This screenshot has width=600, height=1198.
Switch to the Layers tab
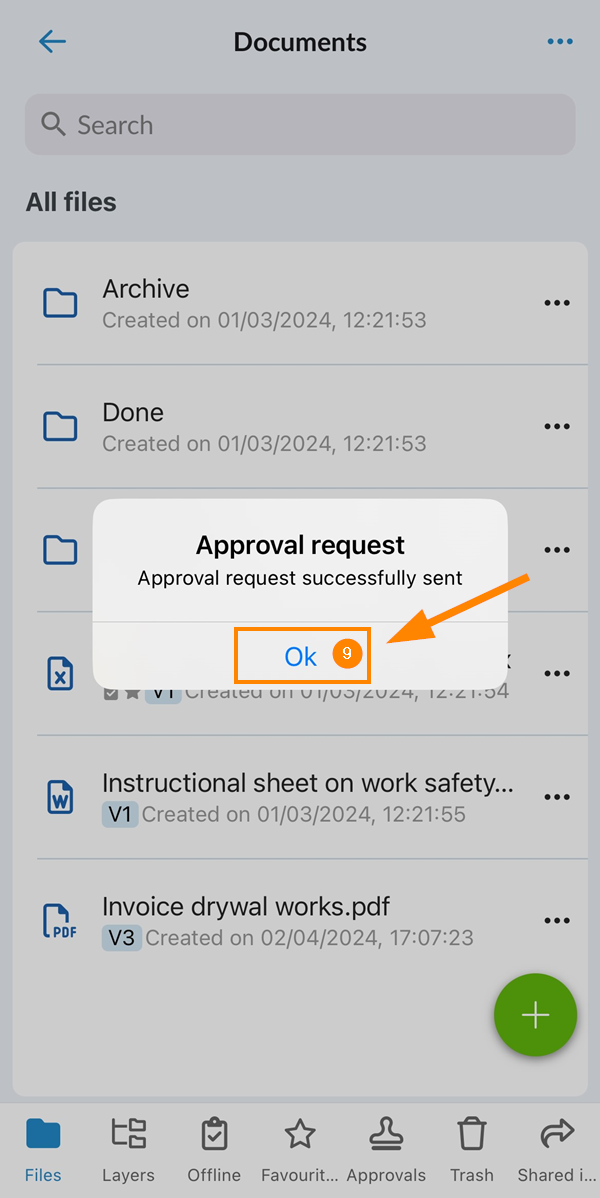point(128,1150)
